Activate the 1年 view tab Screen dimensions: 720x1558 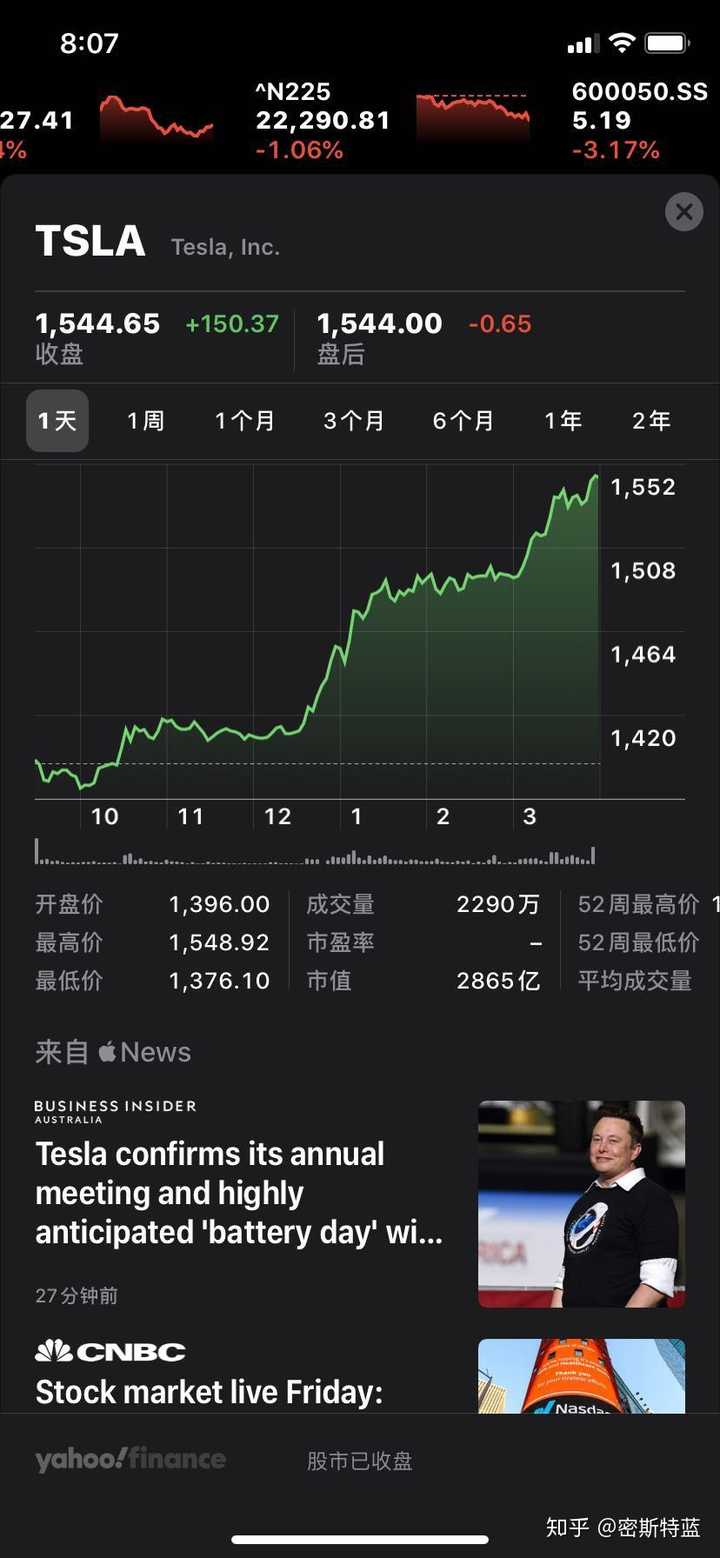[563, 421]
